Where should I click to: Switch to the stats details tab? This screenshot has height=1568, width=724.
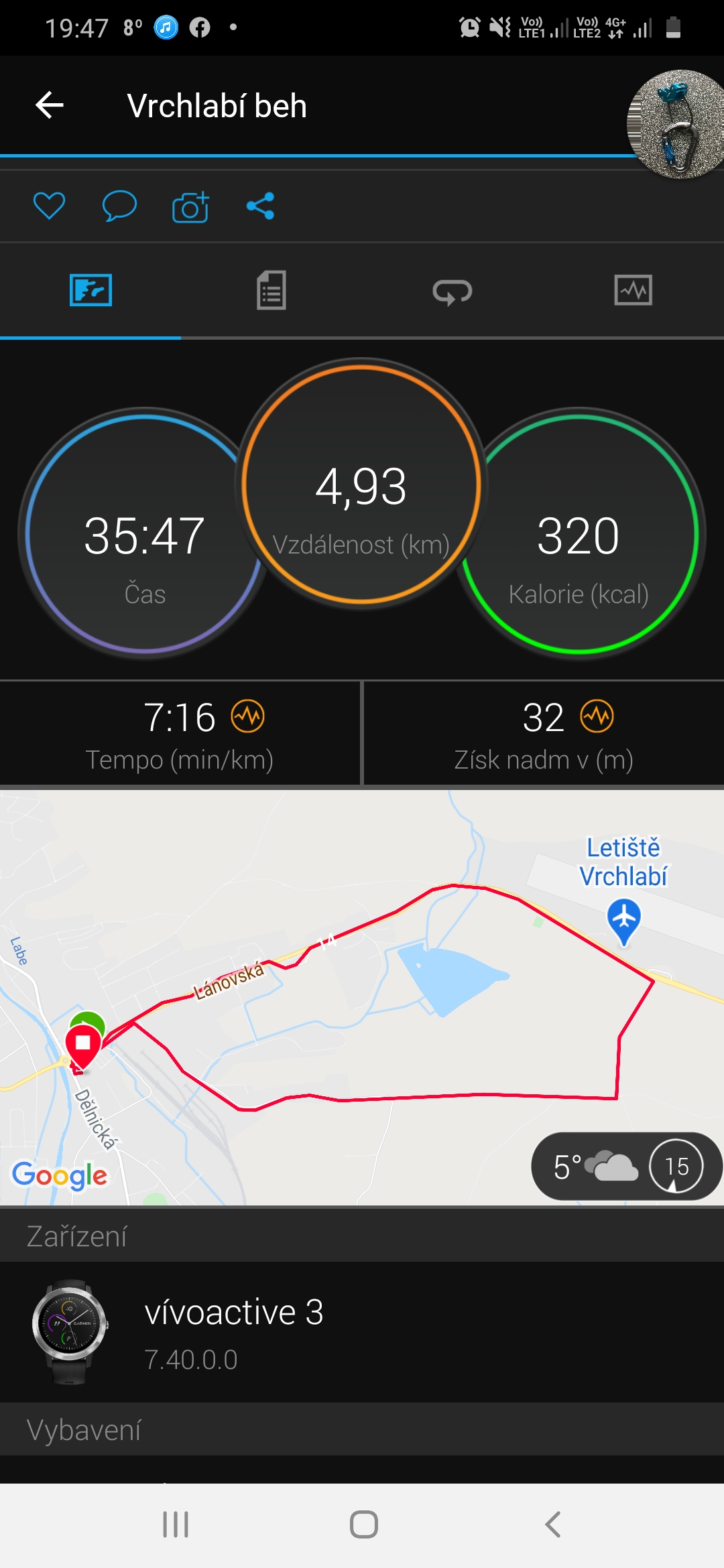tap(271, 290)
